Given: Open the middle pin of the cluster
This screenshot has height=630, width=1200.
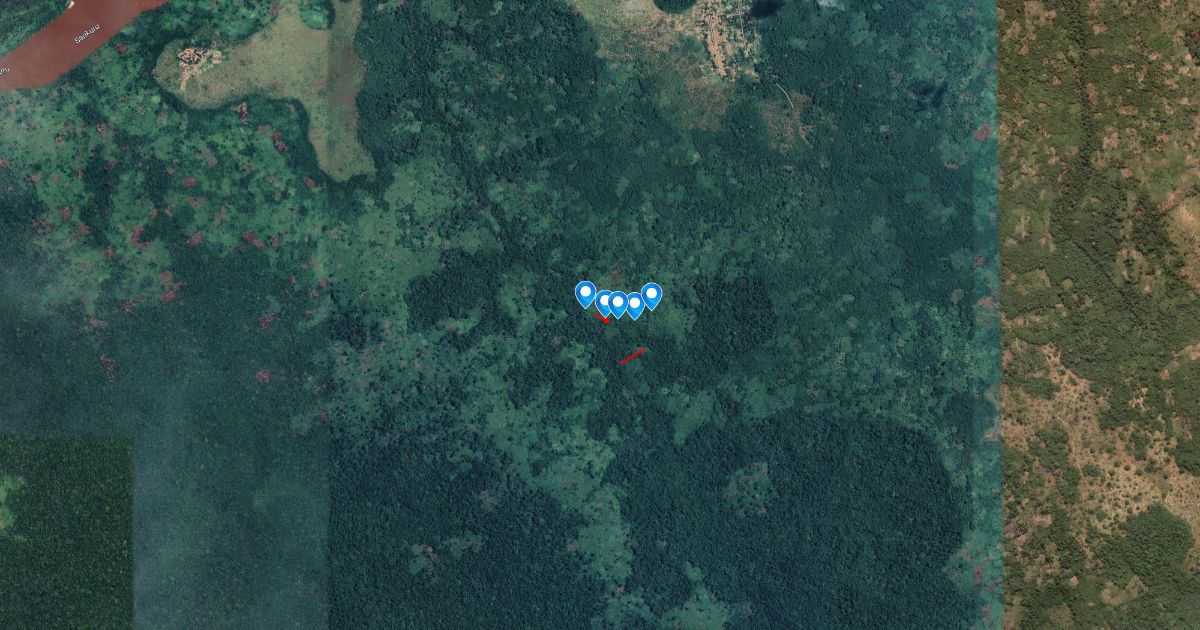Looking at the screenshot, I should [x=618, y=305].
